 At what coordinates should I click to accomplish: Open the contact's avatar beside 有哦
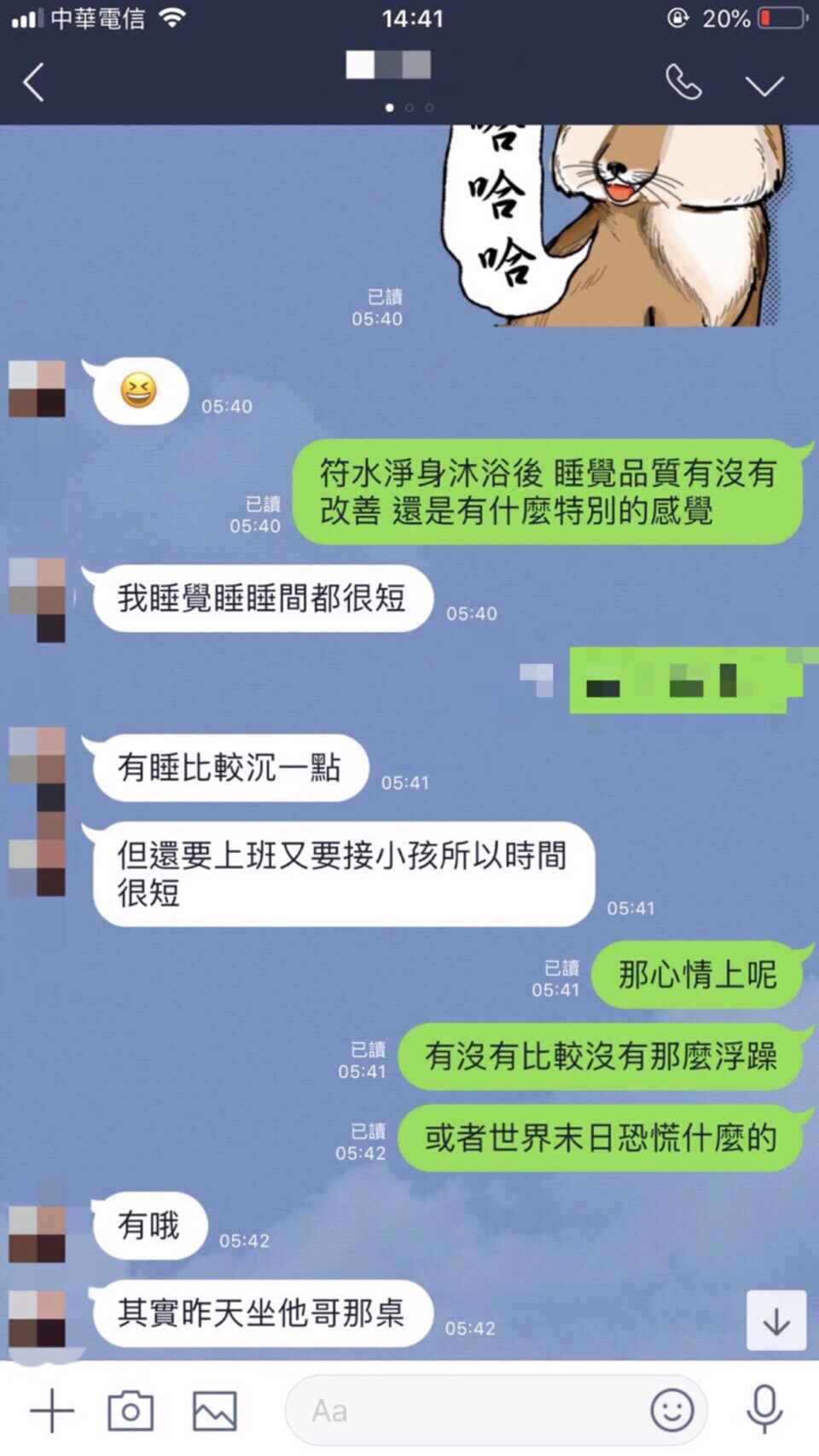click(38, 1233)
